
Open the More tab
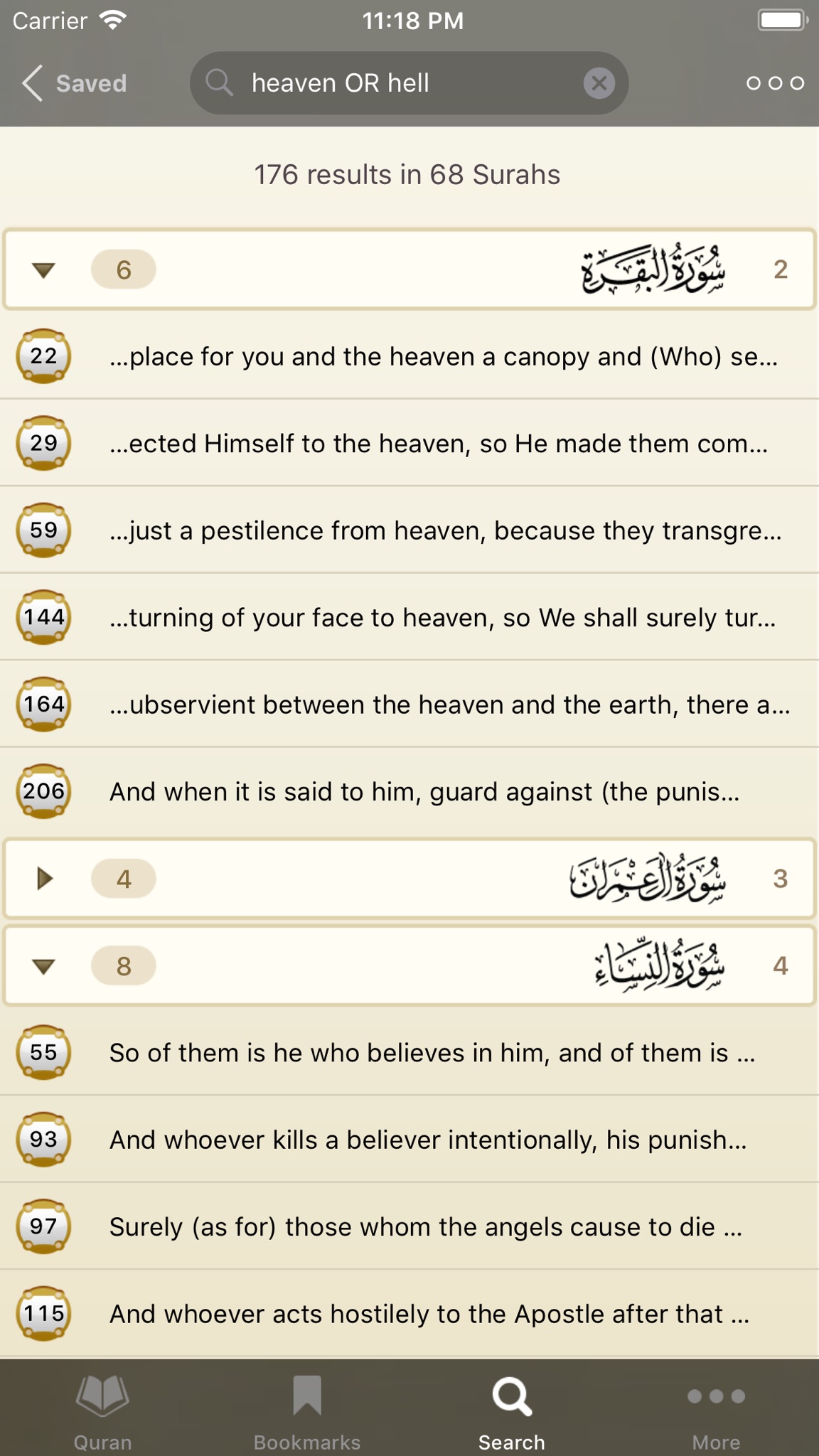pos(717,1410)
